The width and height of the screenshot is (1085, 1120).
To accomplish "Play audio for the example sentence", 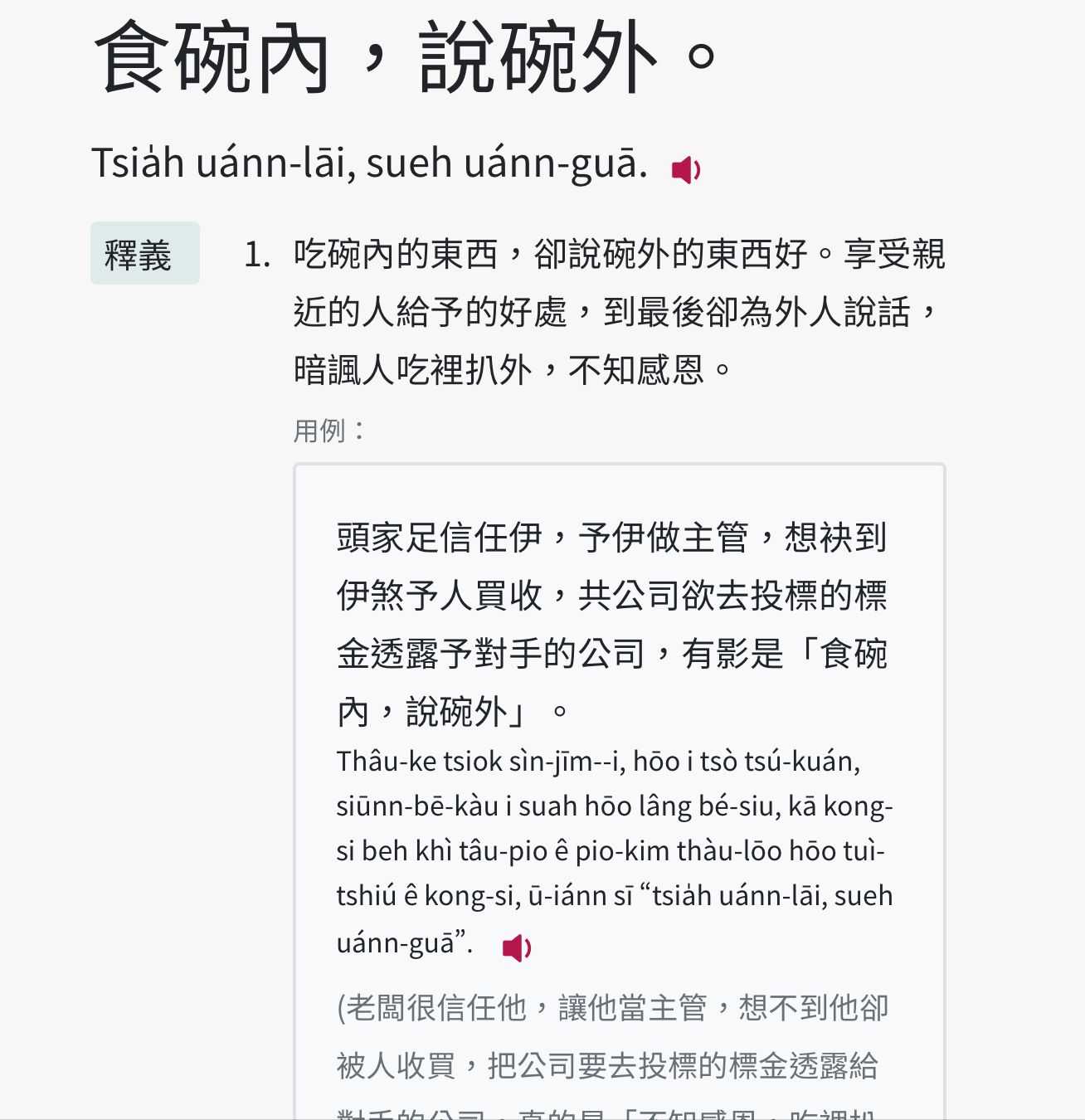I will pos(517,947).
